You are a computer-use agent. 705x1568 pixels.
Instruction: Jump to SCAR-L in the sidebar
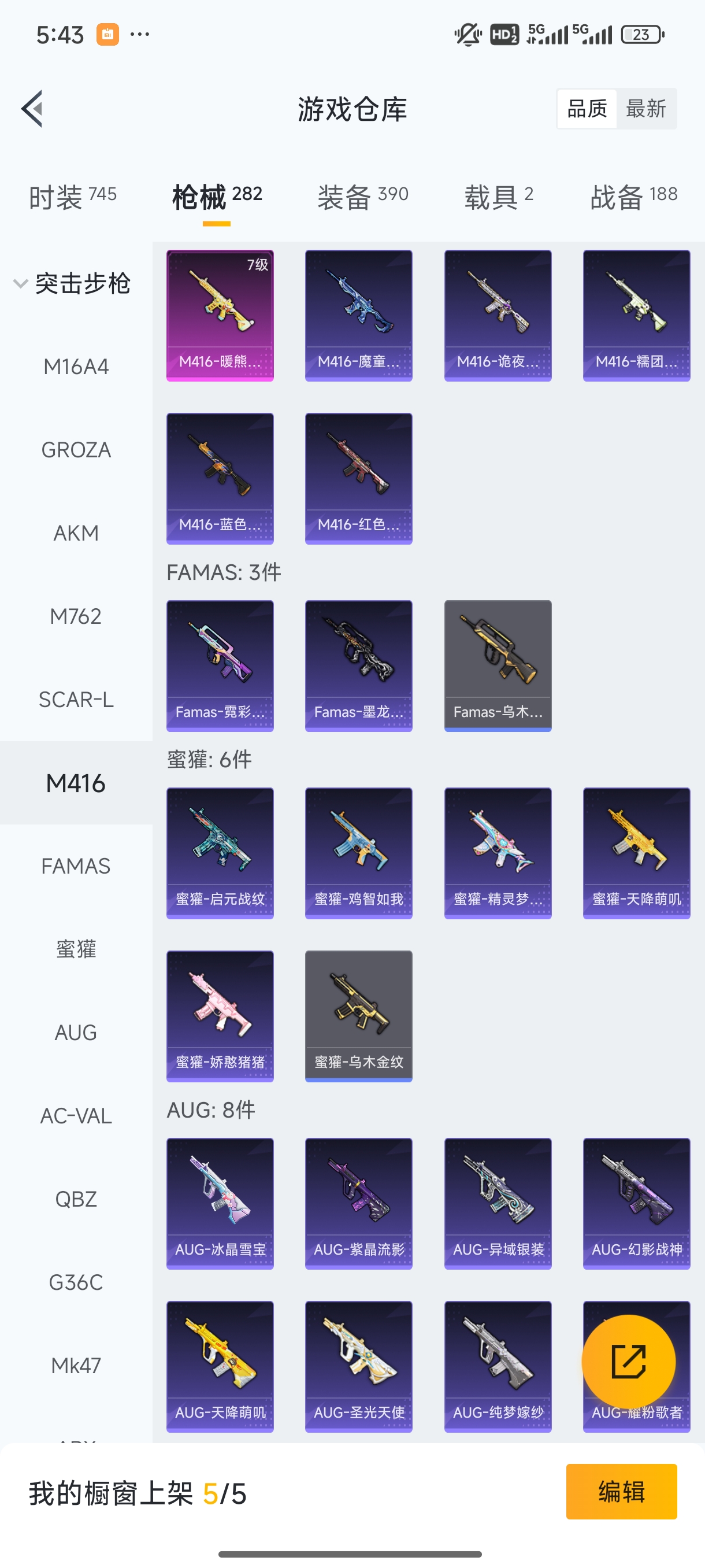pos(76,700)
